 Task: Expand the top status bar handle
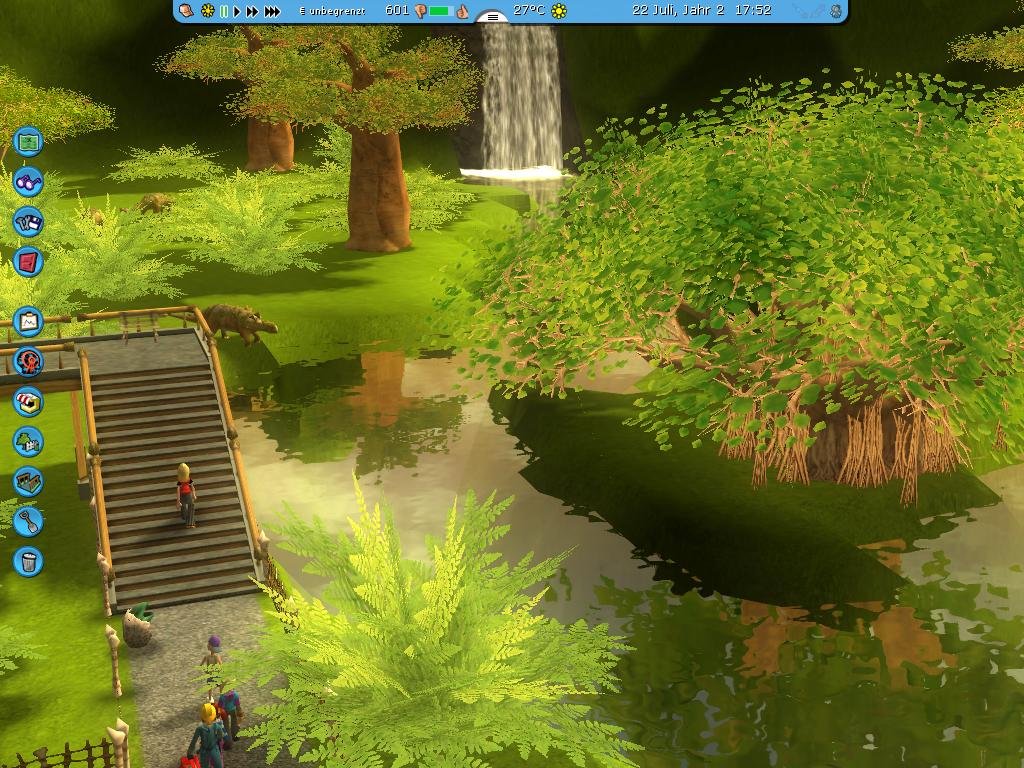coord(492,16)
